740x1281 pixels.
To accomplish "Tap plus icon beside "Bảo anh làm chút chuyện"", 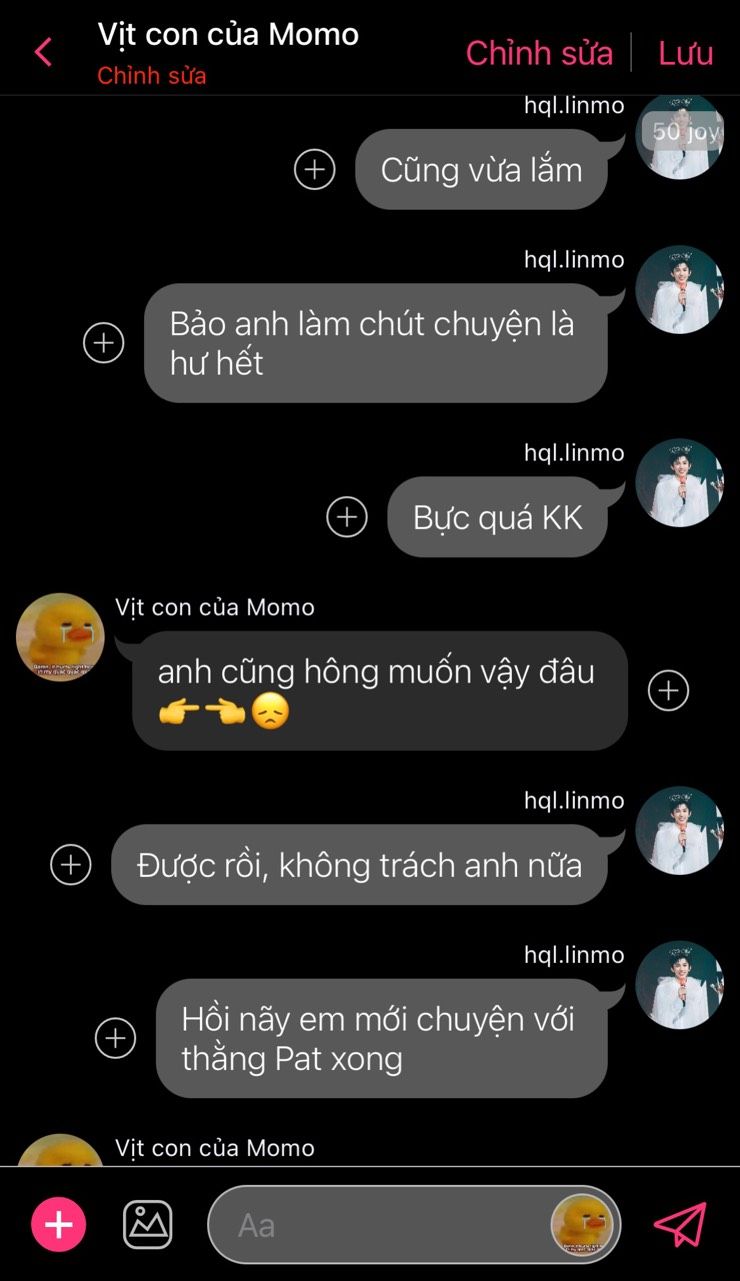I will (103, 343).
